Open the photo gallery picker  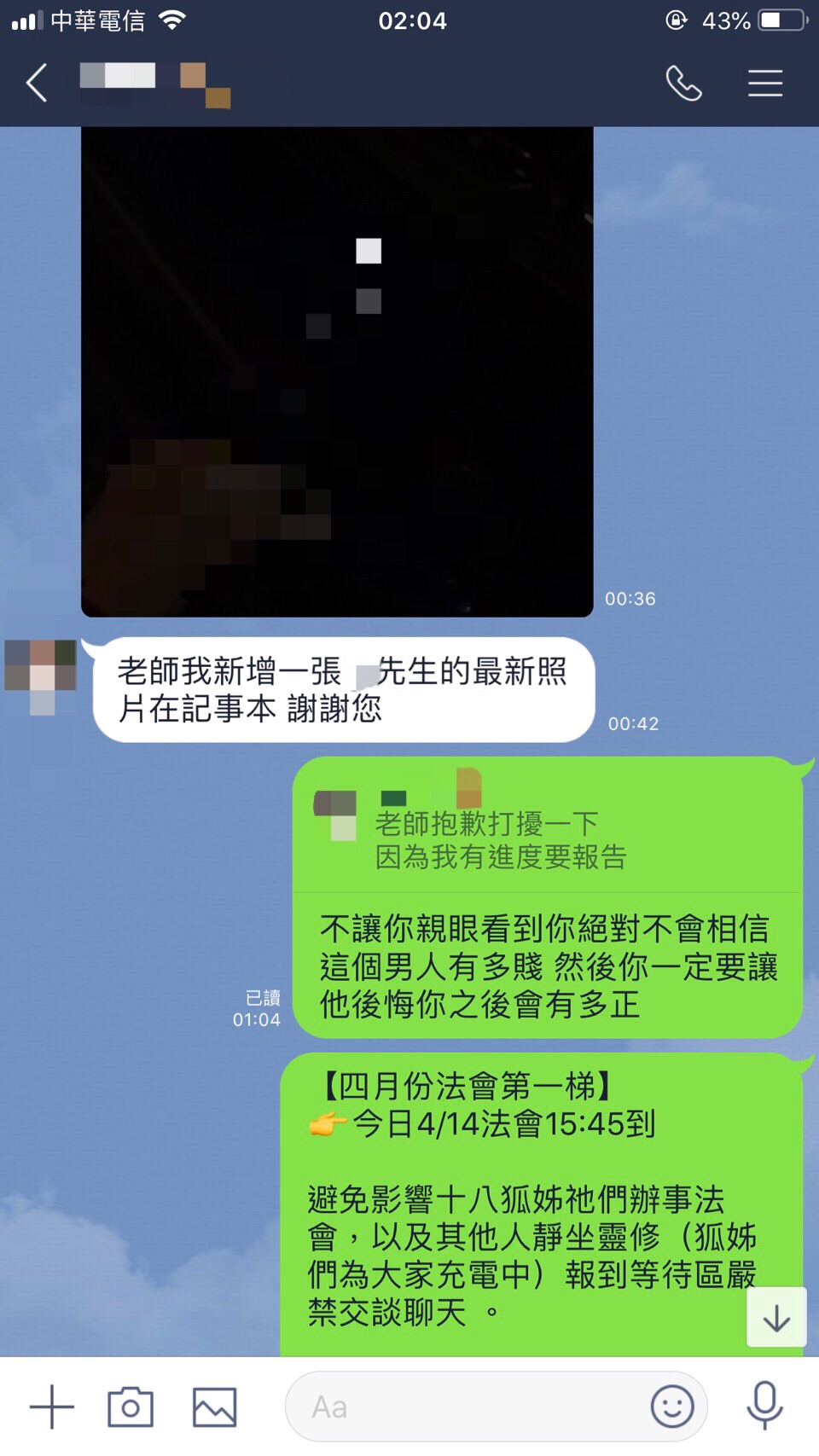[214, 1407]
